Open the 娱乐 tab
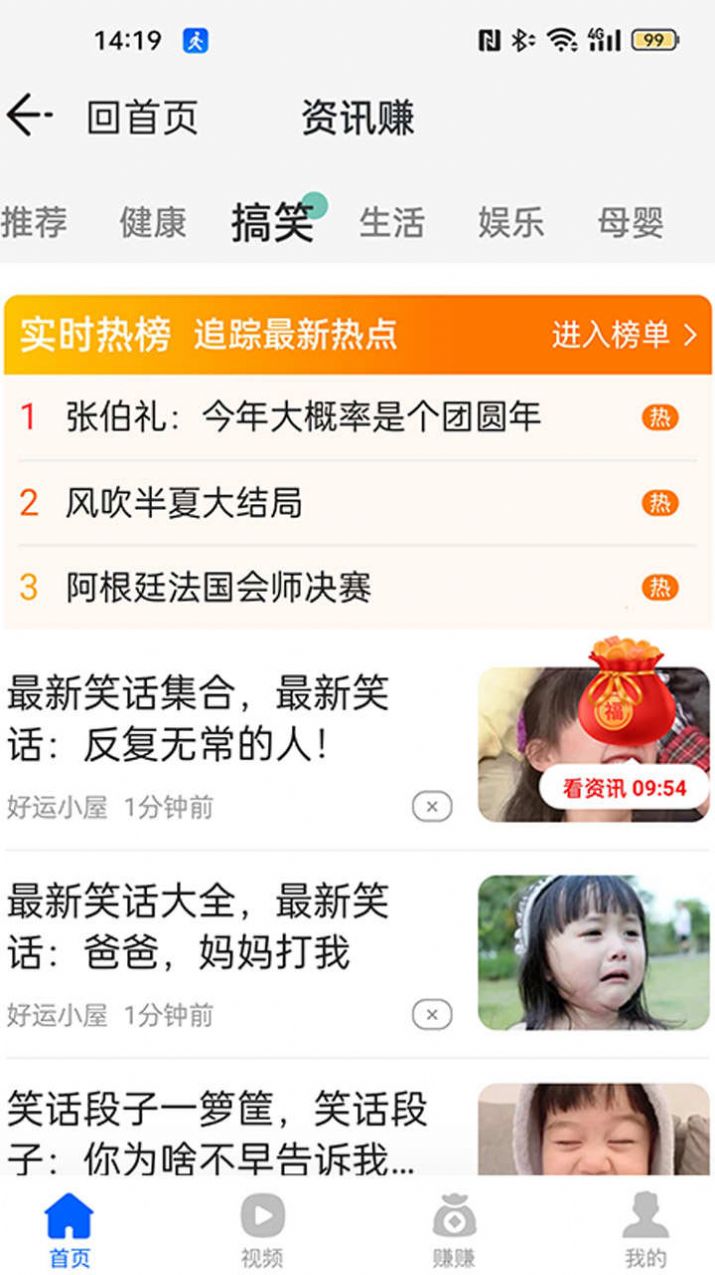Image resolution: width=715 pixels, height=1275 pixels. tap(510, 222)
